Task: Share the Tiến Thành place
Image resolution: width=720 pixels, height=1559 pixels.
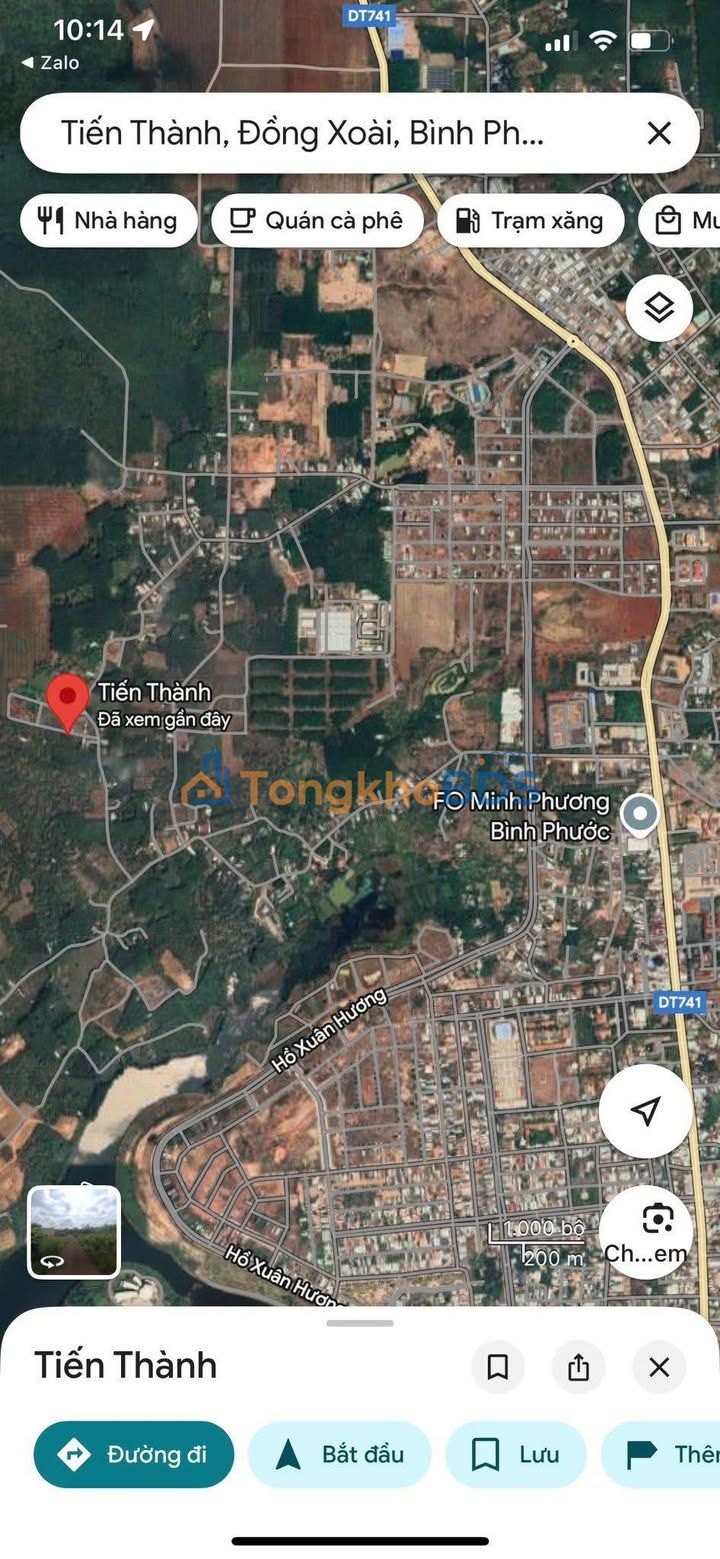Action: pyautogui.click(x=578, y=1367)
